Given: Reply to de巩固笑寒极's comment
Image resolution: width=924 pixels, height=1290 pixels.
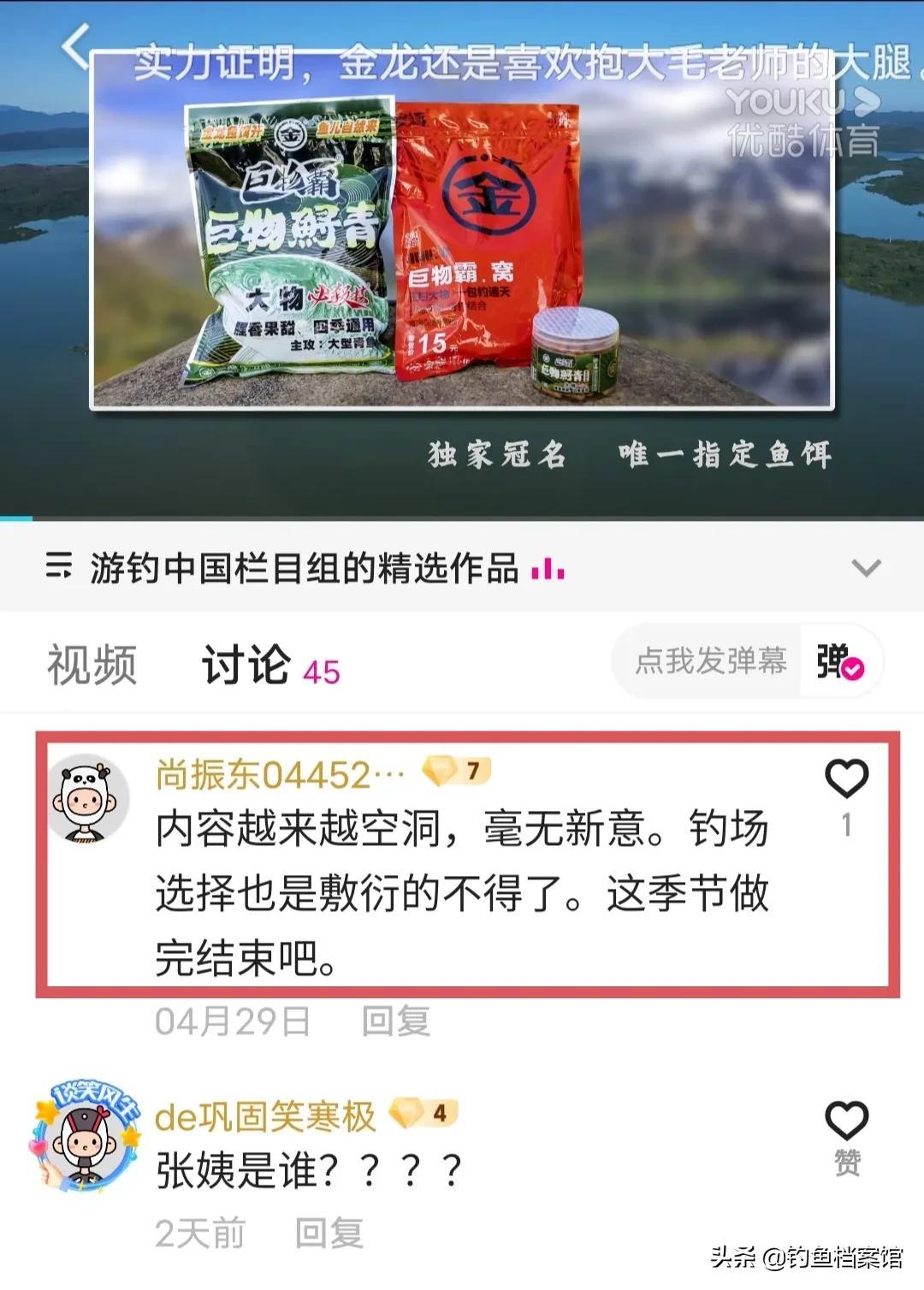Looking at the screenshot, I should click(329, 1234).
